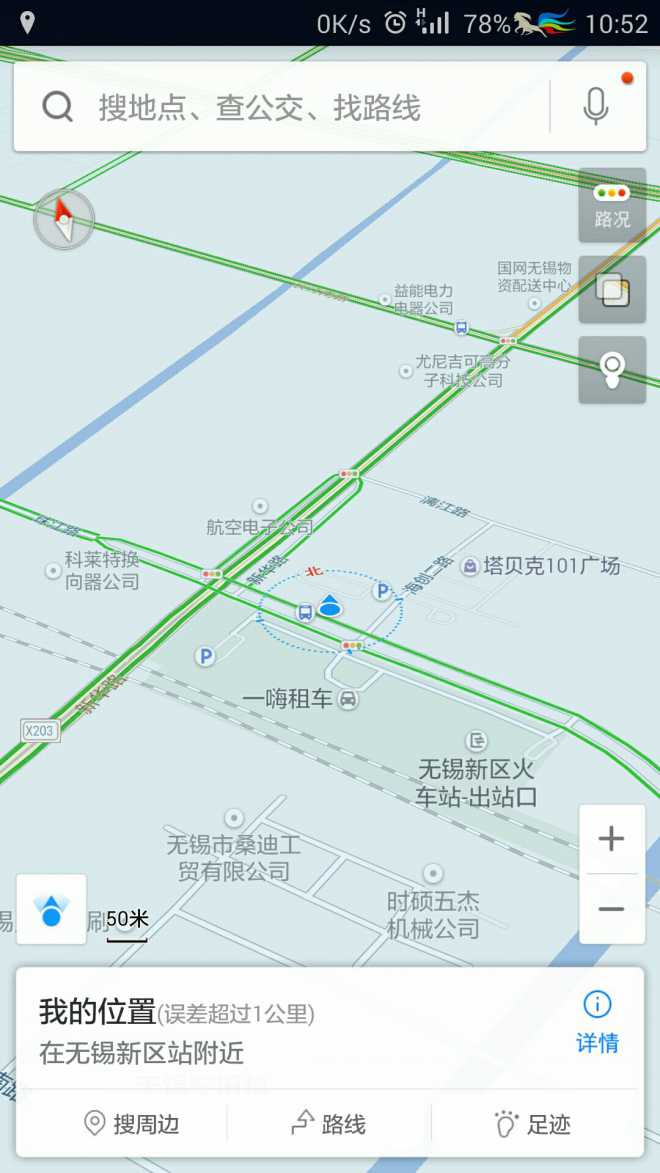Start voice search with the microphone icon

tap(596, 107)
